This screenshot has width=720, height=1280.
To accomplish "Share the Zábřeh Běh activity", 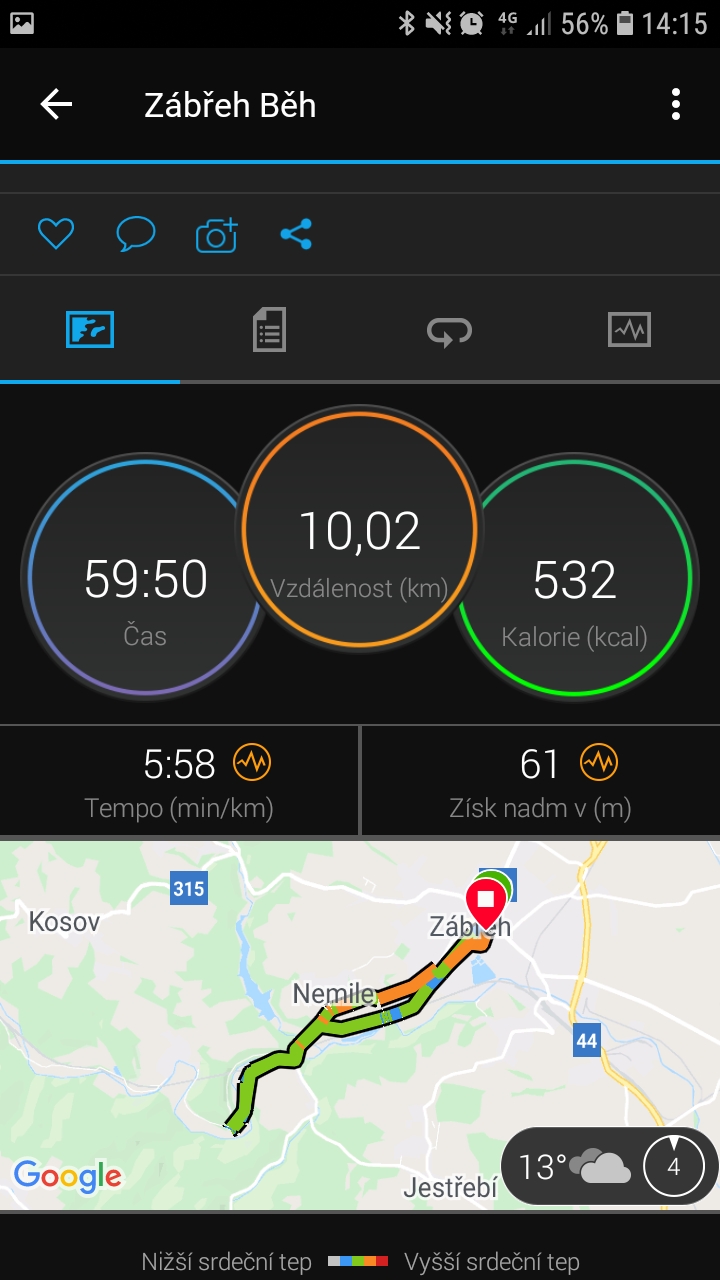I will (296, 235).
